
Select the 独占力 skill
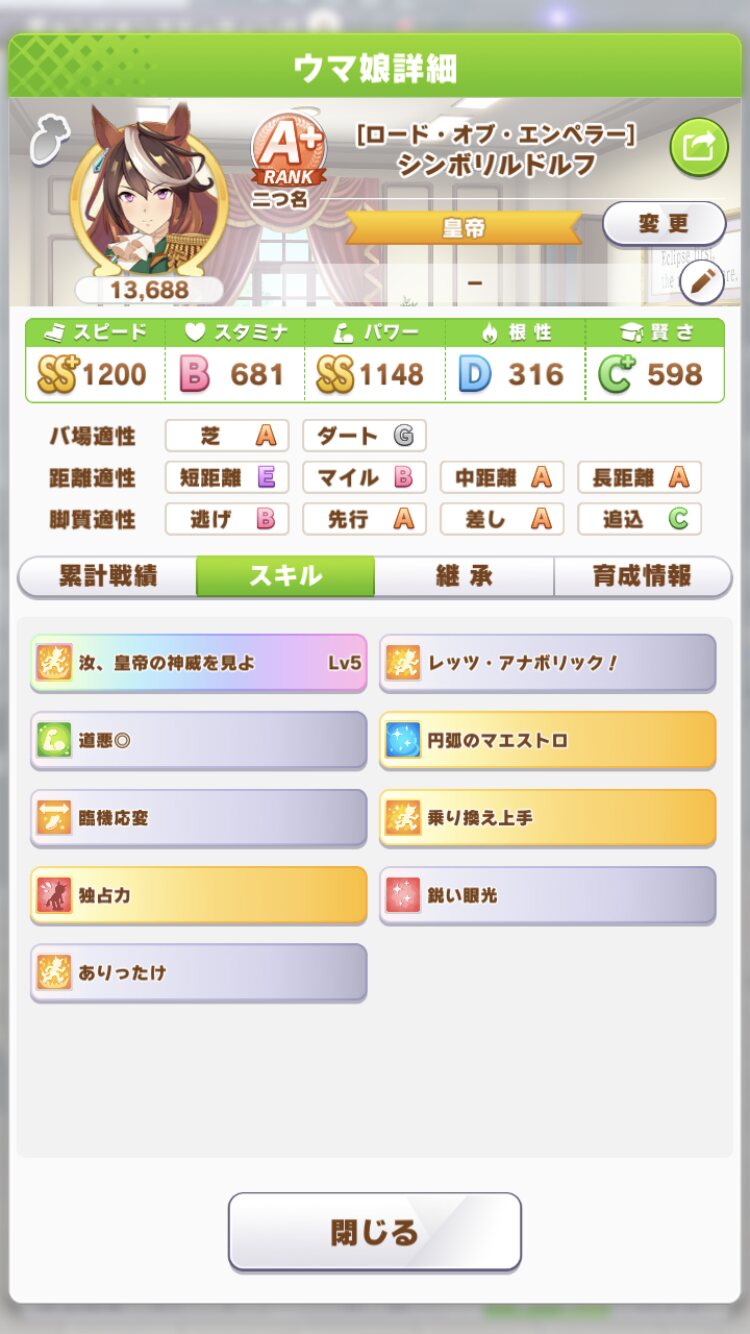point(198,895)
